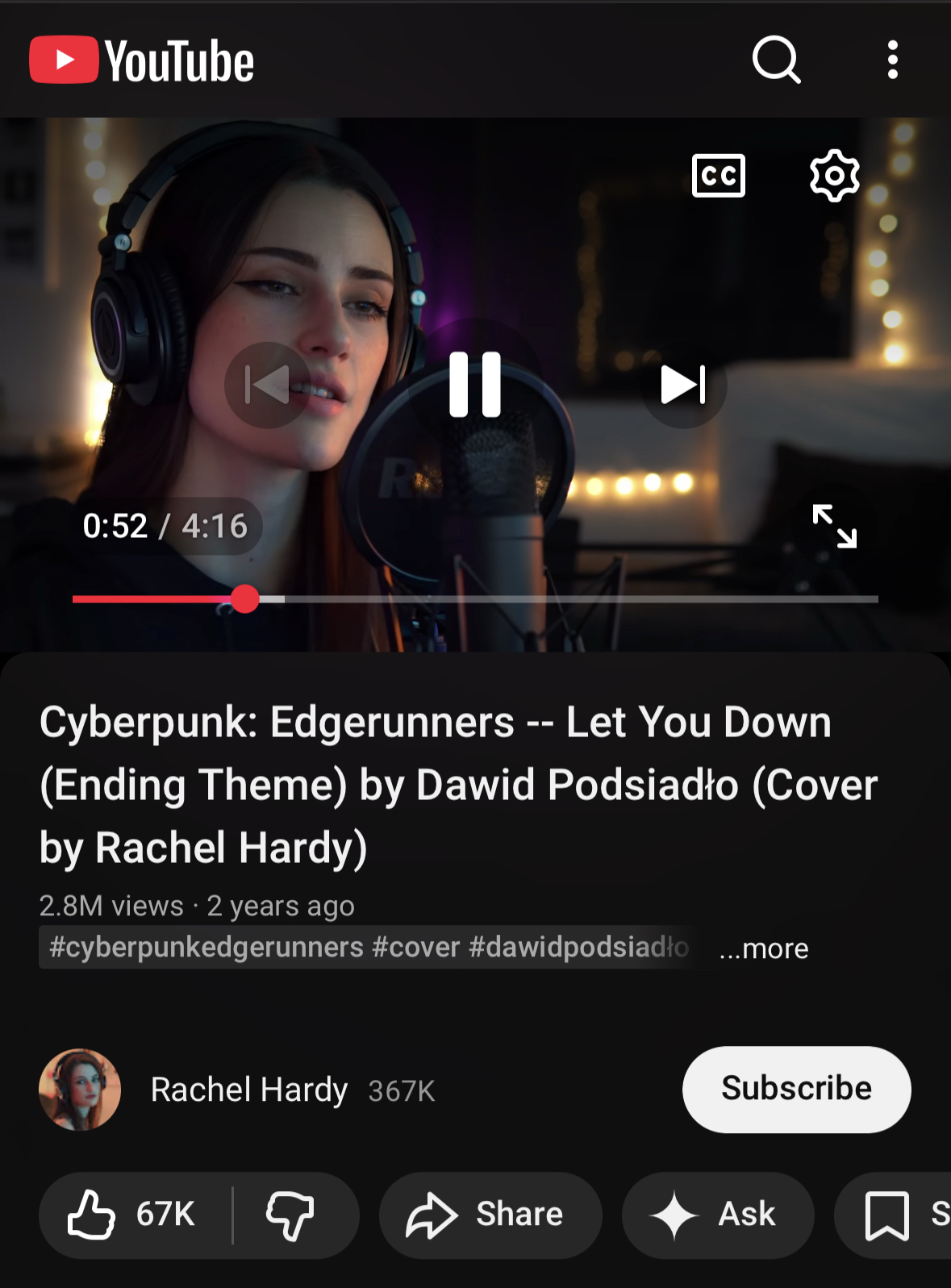Pause the playing video
This screenshot has width=951, height=1288.
tap(475, 385)
